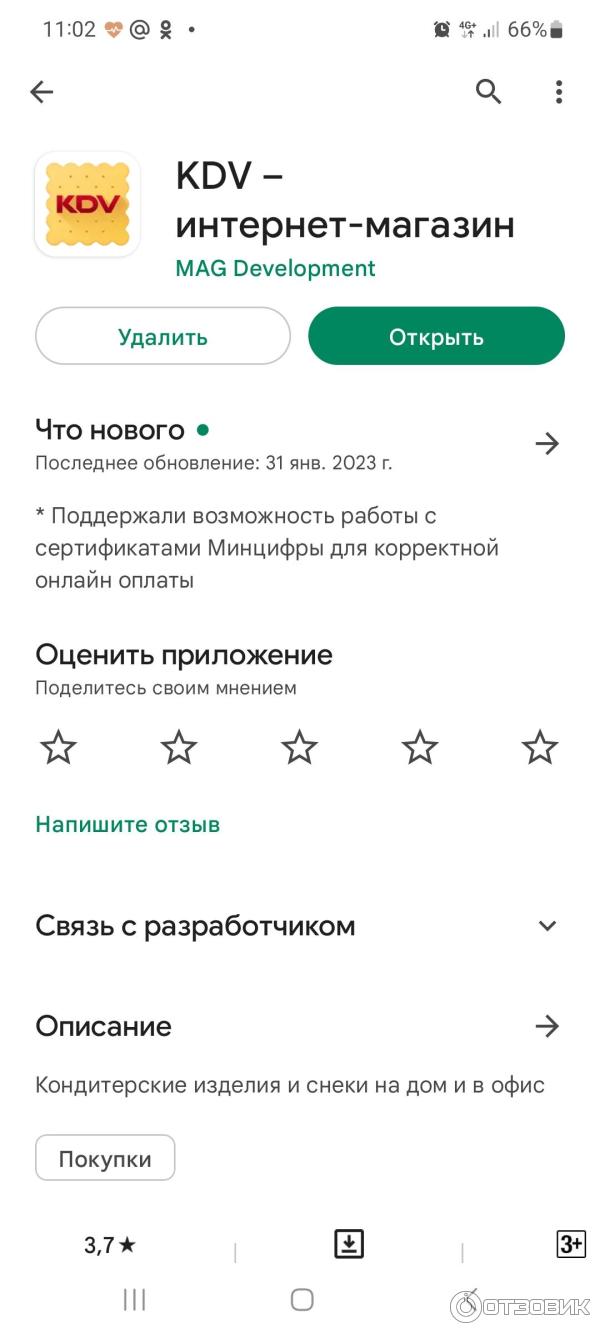Open the MAG Development developer page

coord(275,268)
